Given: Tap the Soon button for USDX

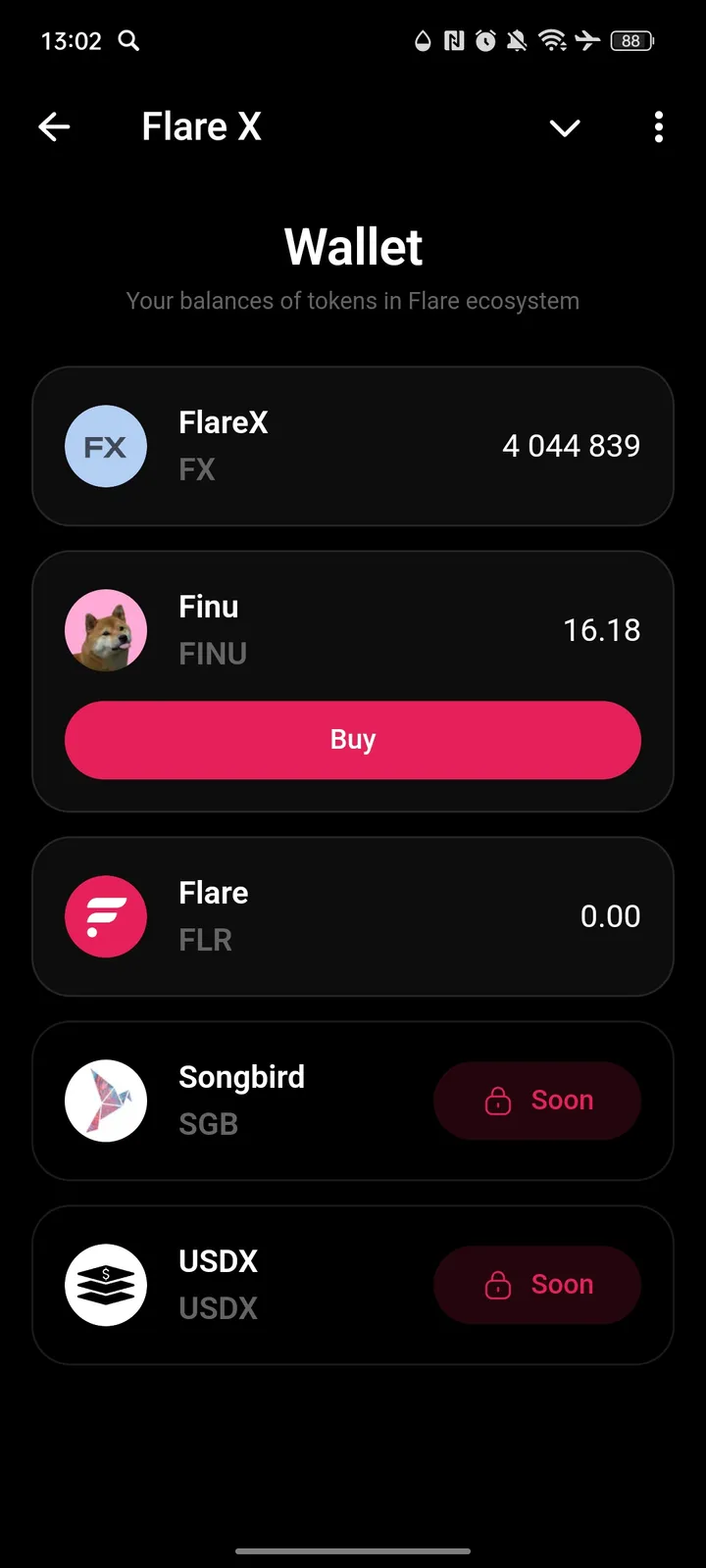Looking at the screenshot, I should coord(537,1285).
